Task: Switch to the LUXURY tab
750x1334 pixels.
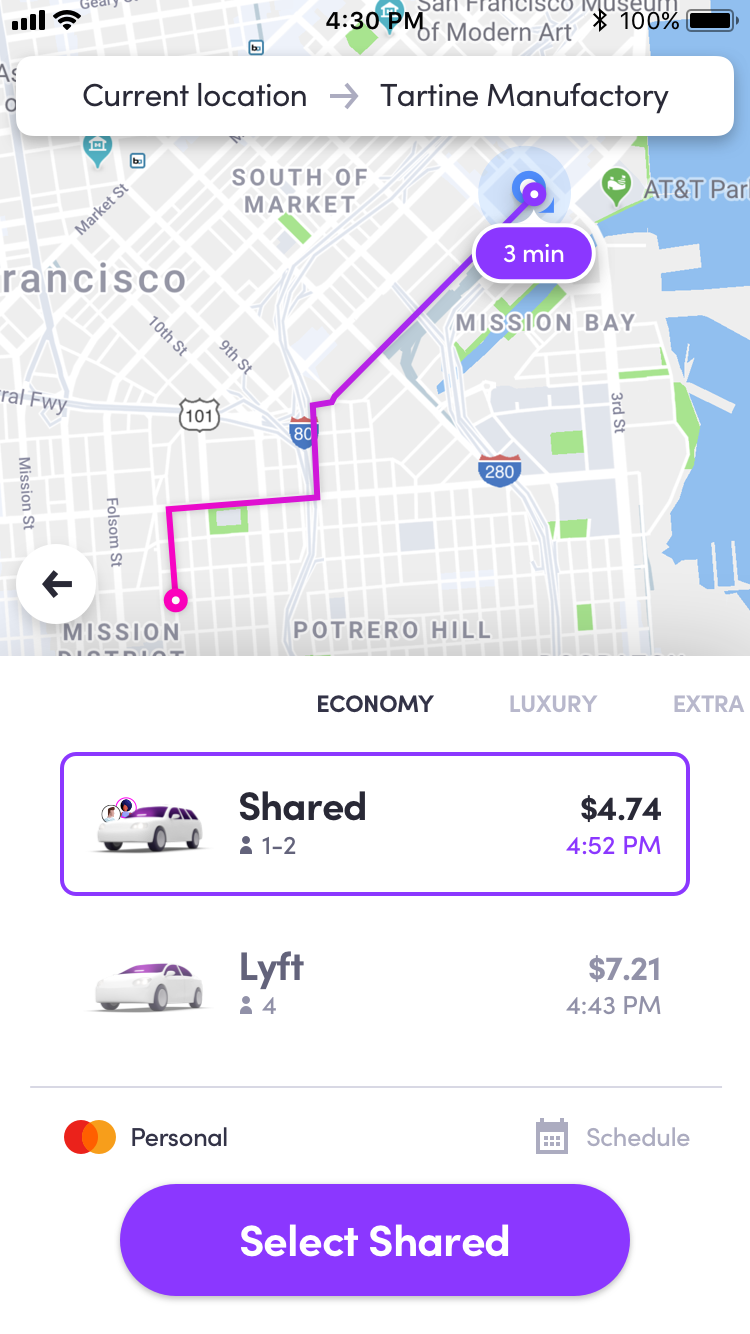Action: (552, 704)
